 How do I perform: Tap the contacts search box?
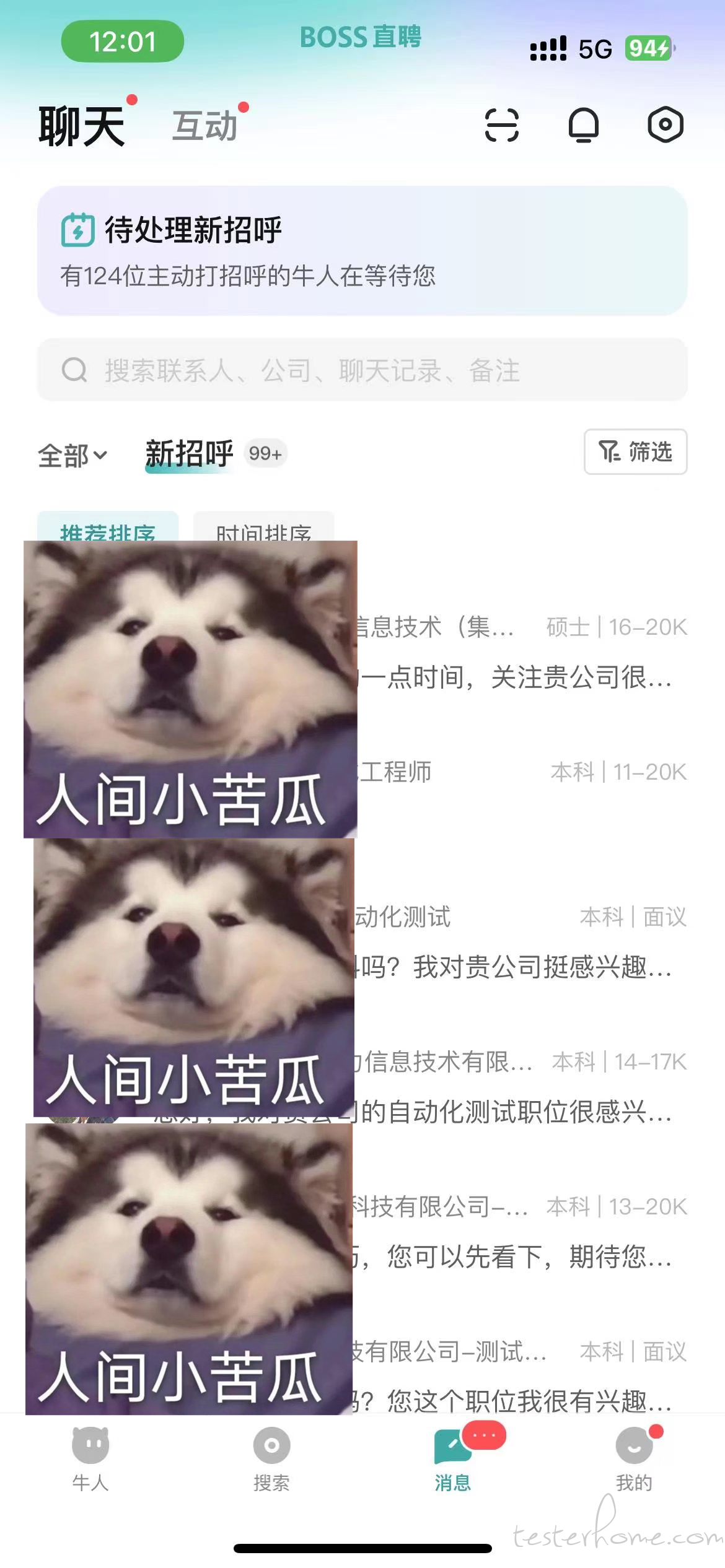point(362,370)
